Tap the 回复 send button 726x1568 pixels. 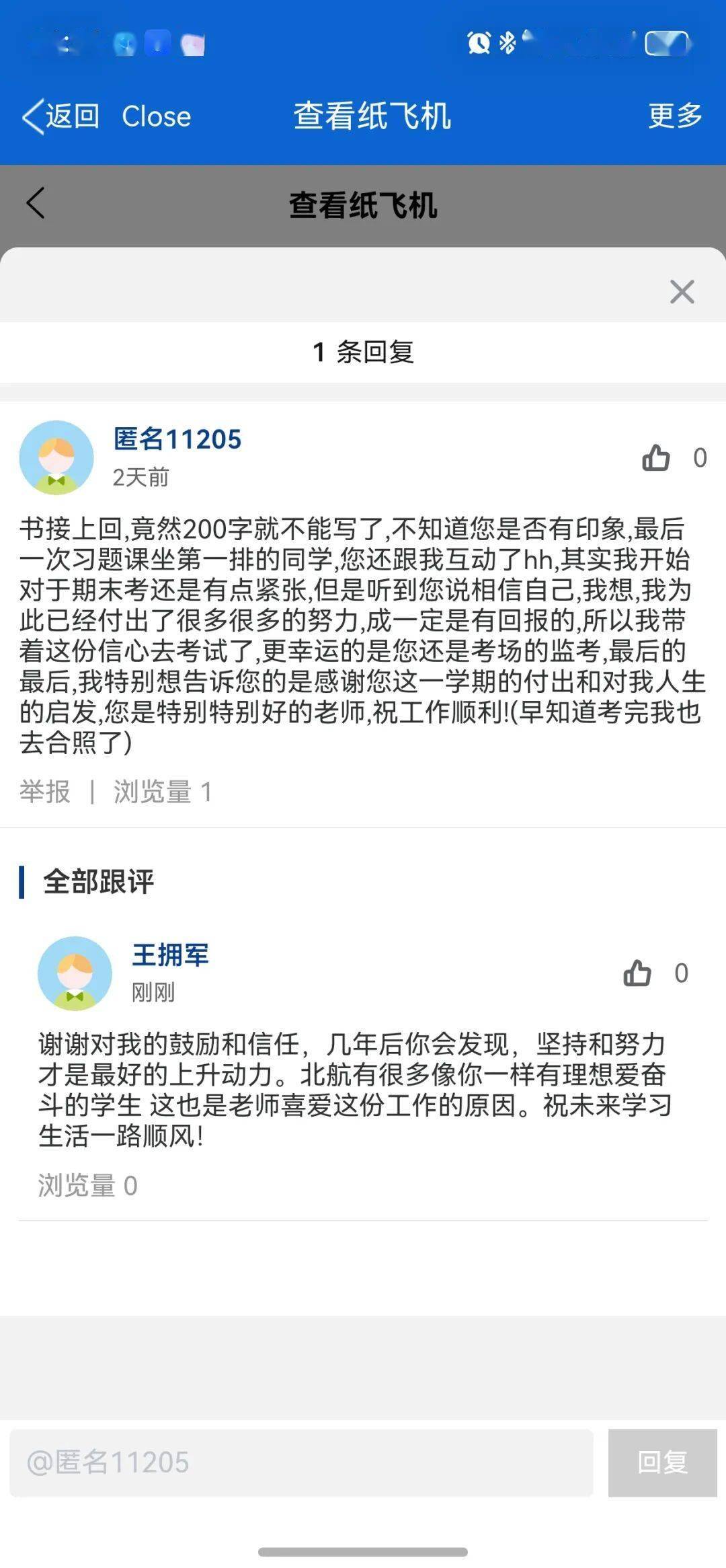pyautogui.click(x=662, y=1462)
